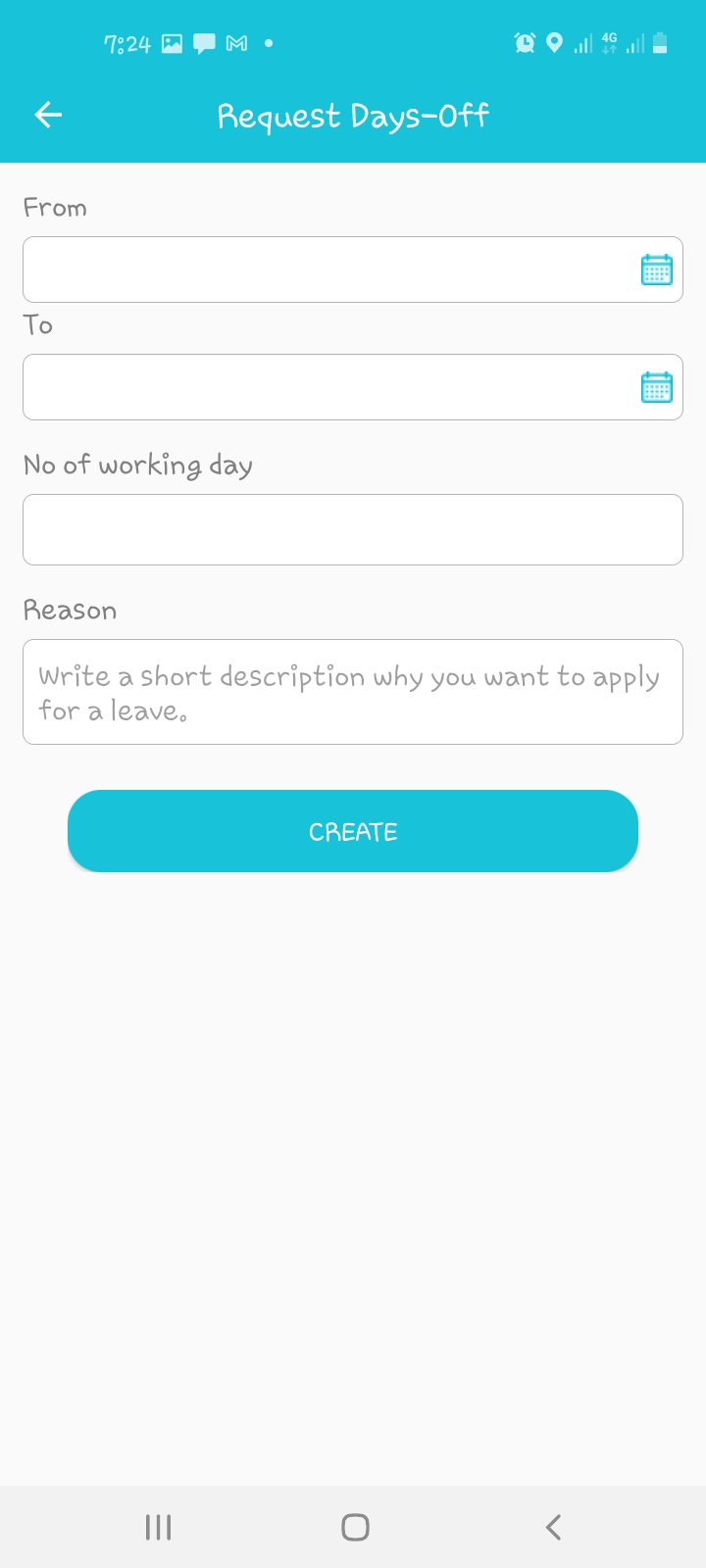This screenshot has width=706, height=1568.
Task: Focus the No of working day field
Action: (x=353, y=530)
